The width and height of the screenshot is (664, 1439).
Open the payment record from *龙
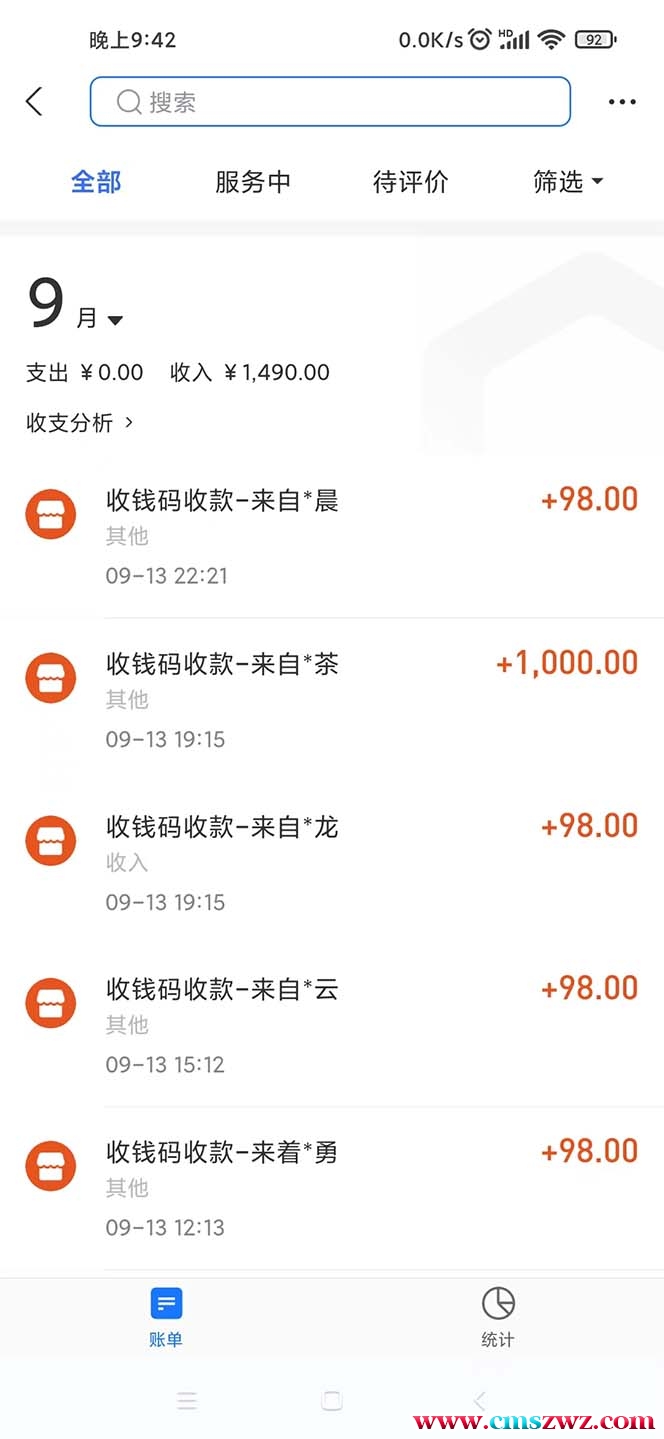(332, 863)
